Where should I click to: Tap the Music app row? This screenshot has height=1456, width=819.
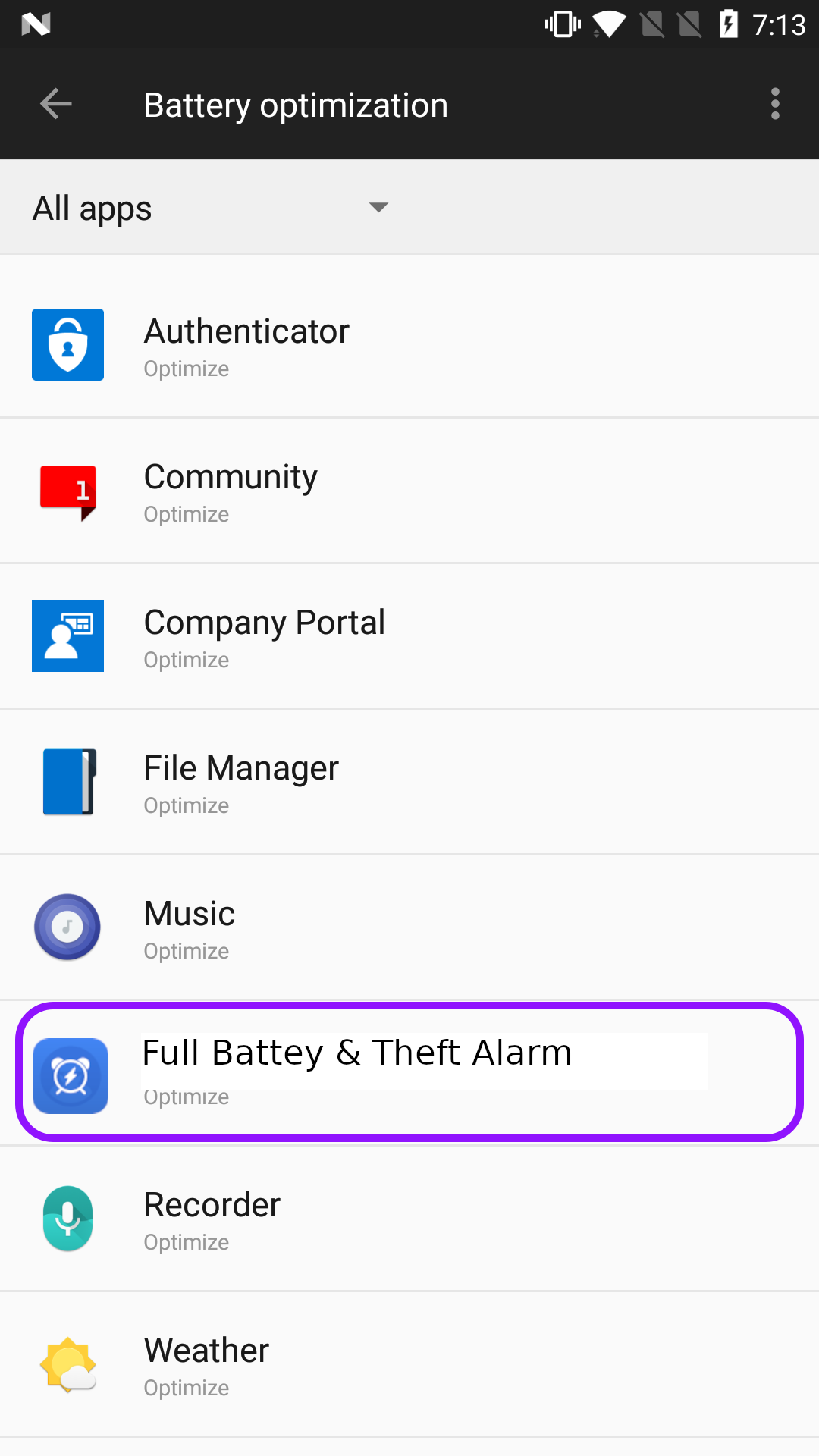[x=409, y=928]
